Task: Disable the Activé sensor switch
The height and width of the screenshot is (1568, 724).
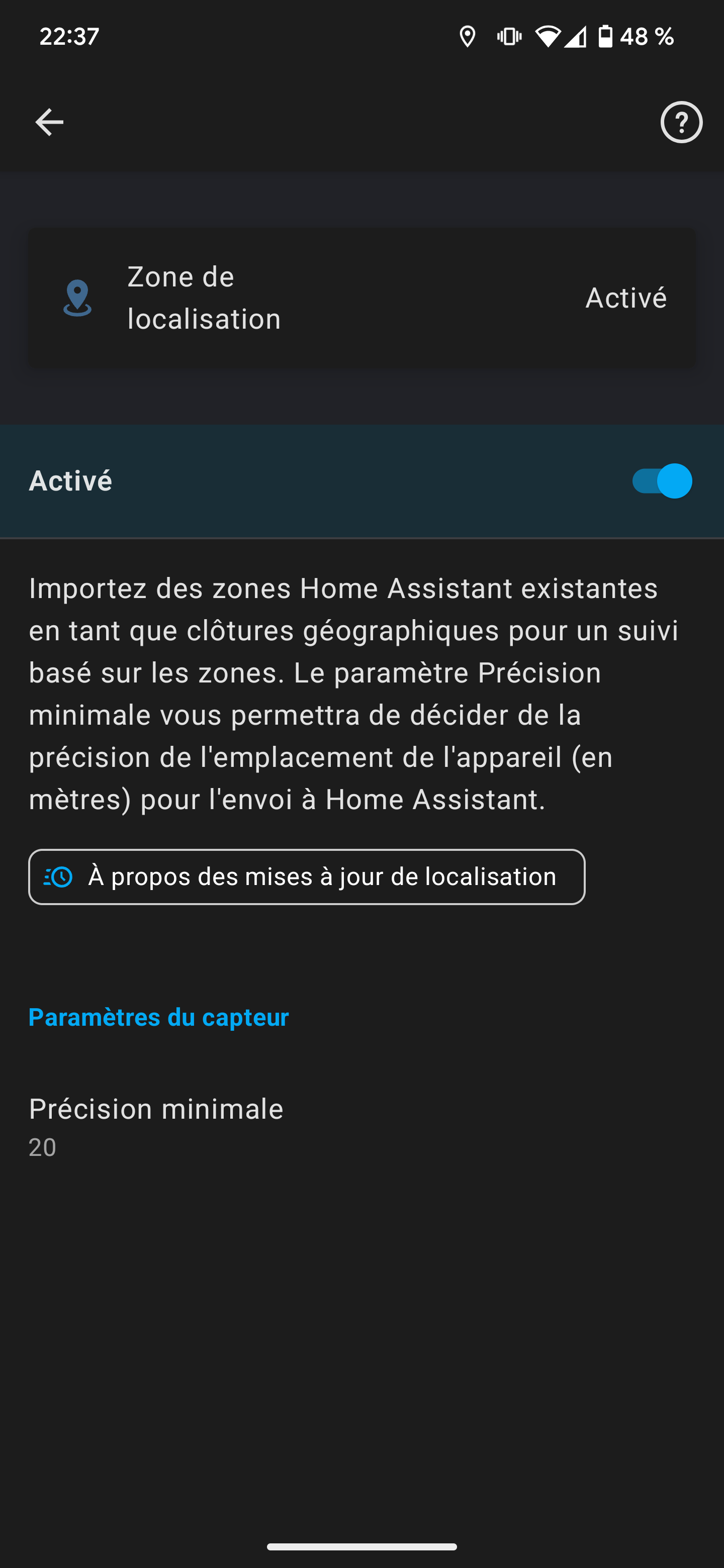Action: tap(662, 481)
